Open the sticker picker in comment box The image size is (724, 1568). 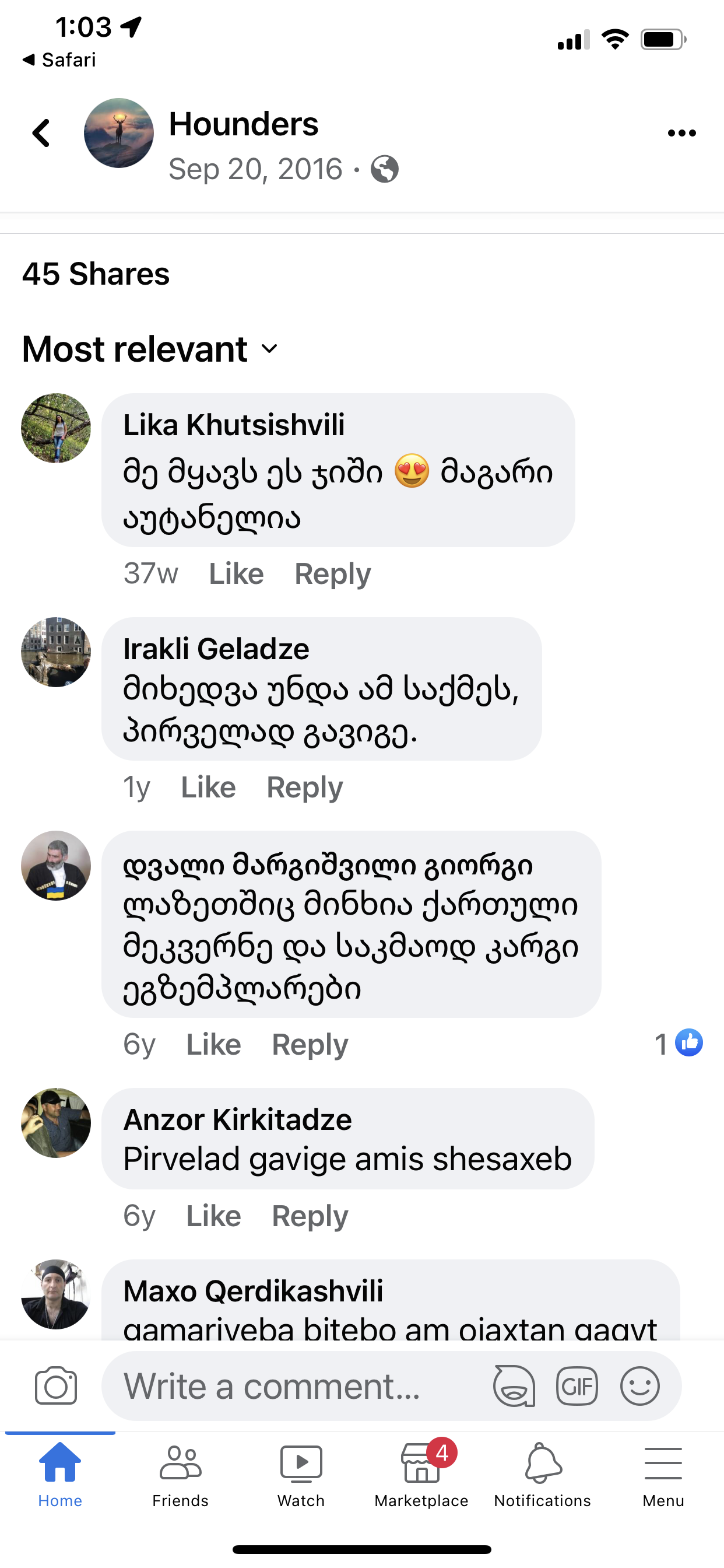(x=514, y=1386)
